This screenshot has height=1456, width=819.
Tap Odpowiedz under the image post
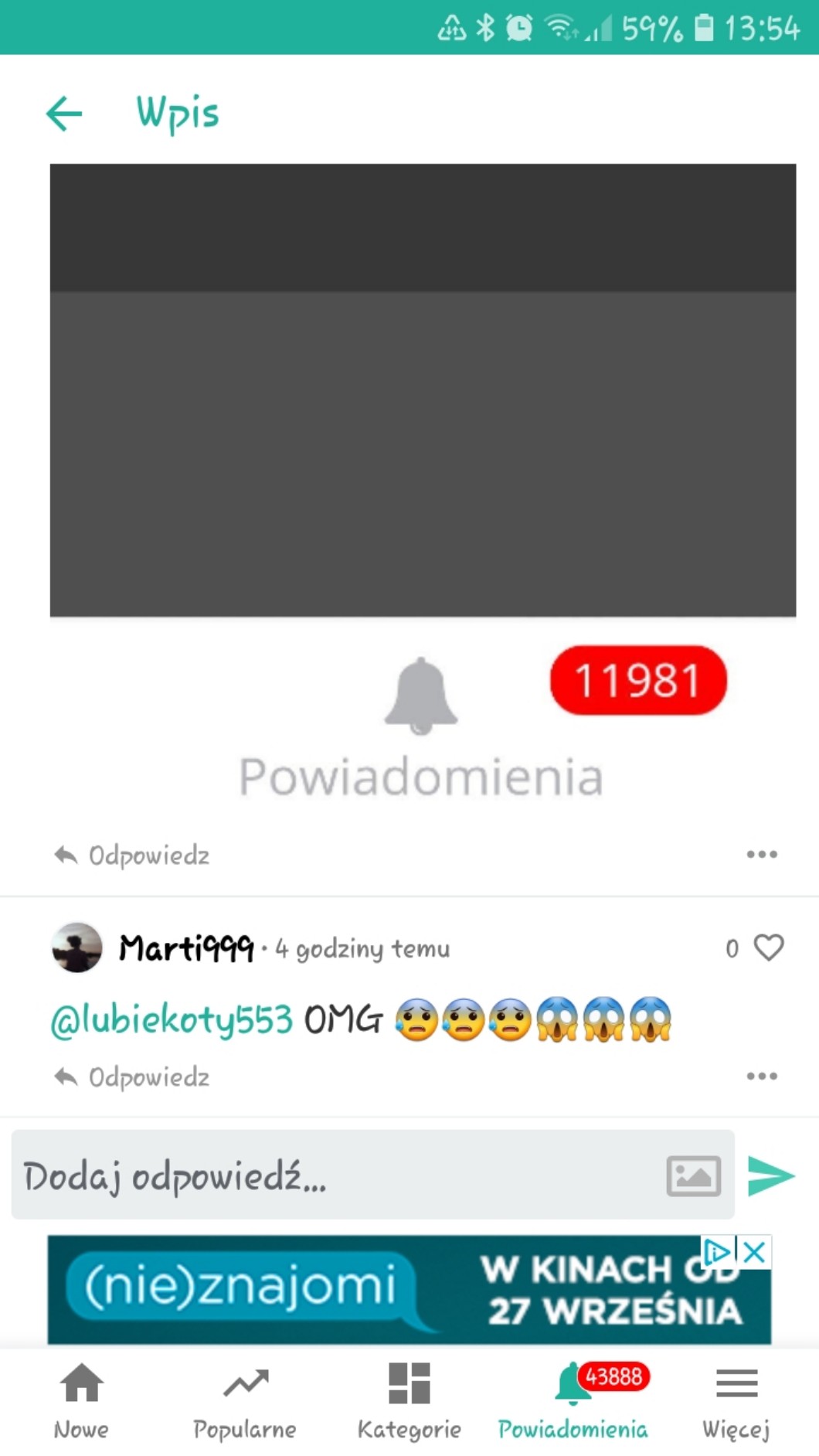(x=132, y=856)
